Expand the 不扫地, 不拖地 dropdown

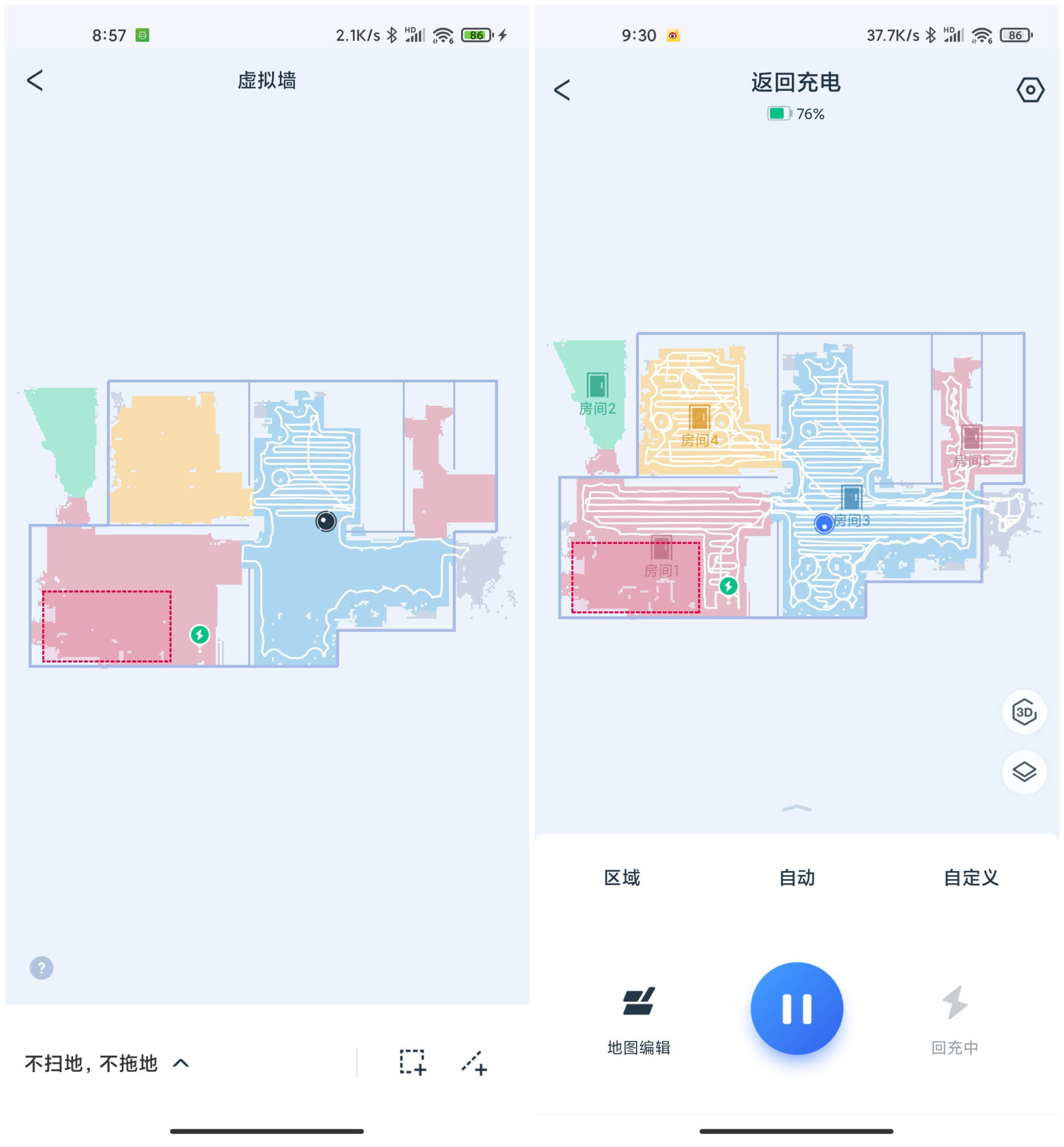(107, 1063)
